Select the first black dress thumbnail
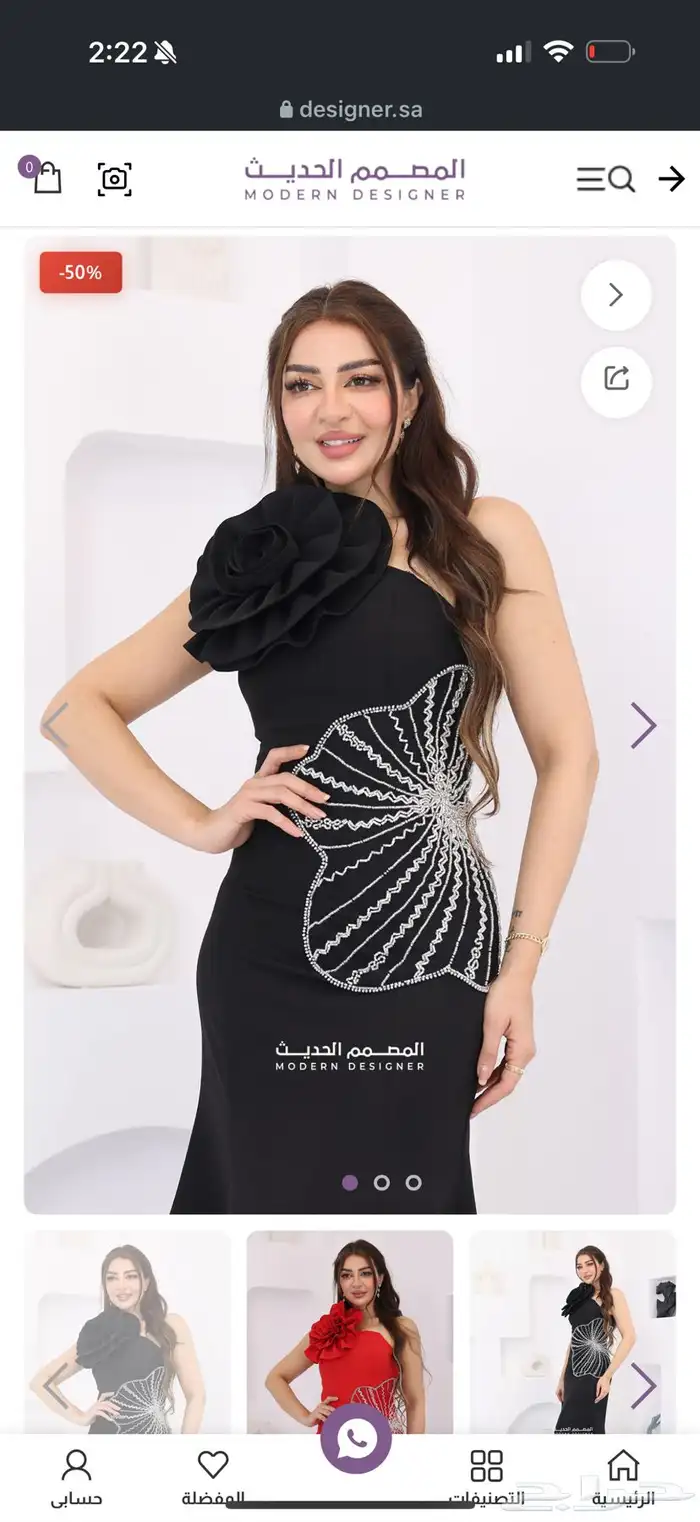The height and width of the screenshot is (1522, 700). coord(128,1331)
